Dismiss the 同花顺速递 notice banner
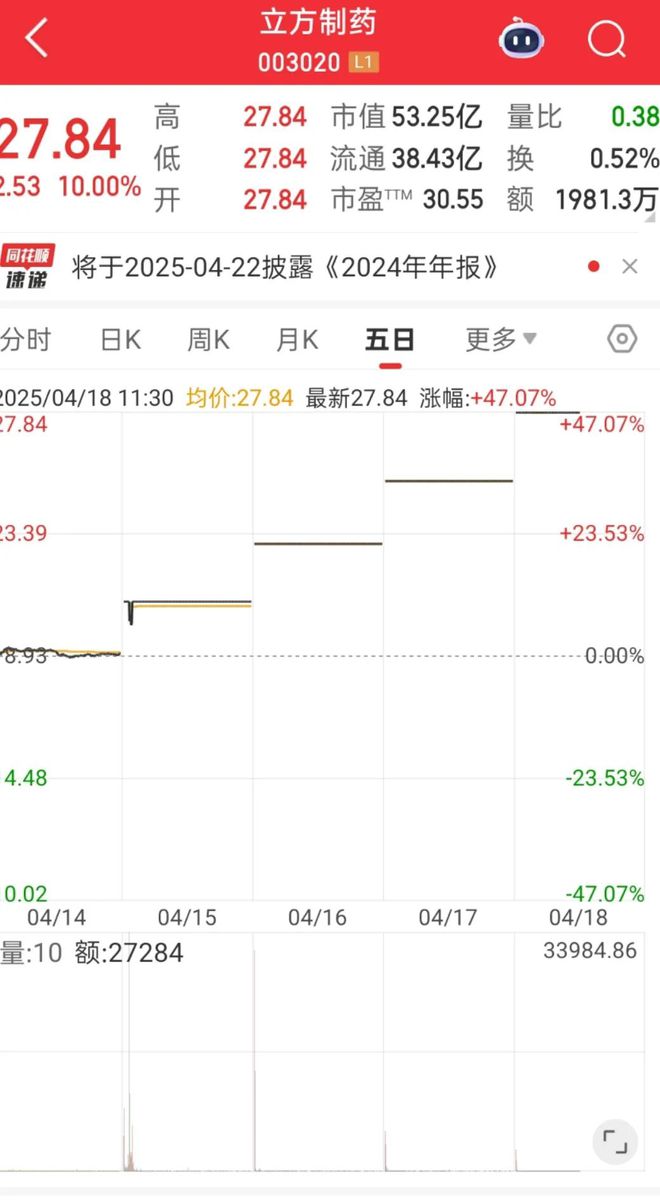This screenshot has width=660, height=1200. (629, 267)
